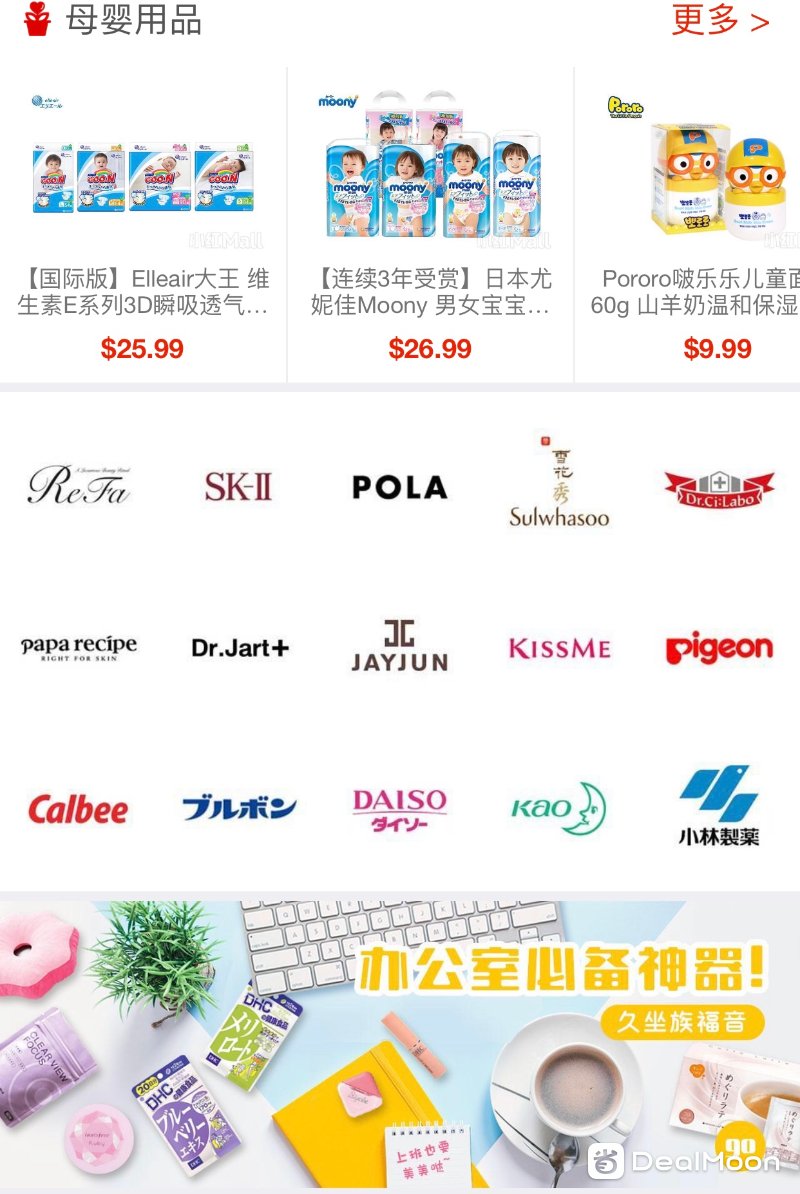Browse the ブルボン brand

pos(239,808)
